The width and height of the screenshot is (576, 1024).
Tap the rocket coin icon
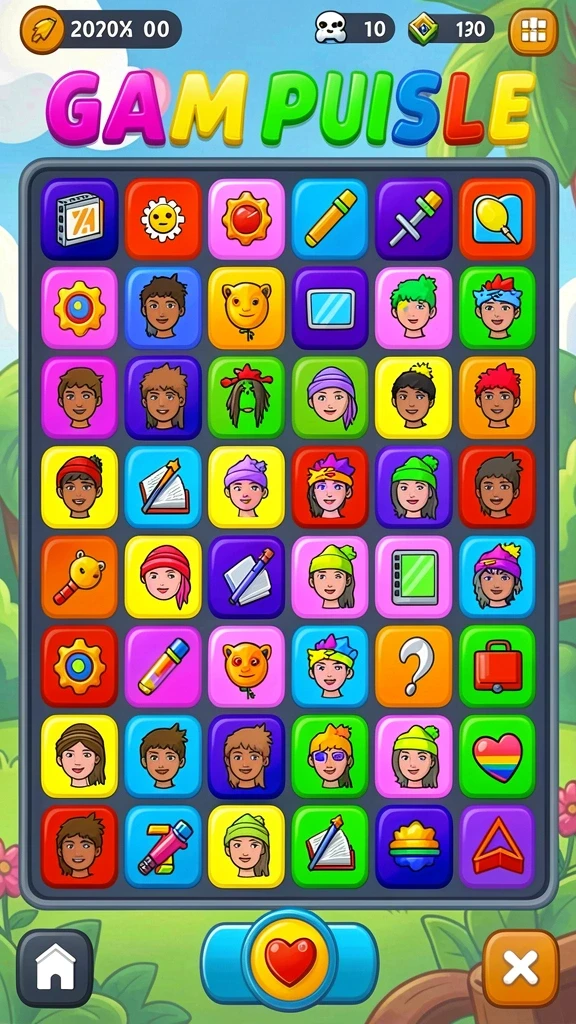(x=43, y=30)
